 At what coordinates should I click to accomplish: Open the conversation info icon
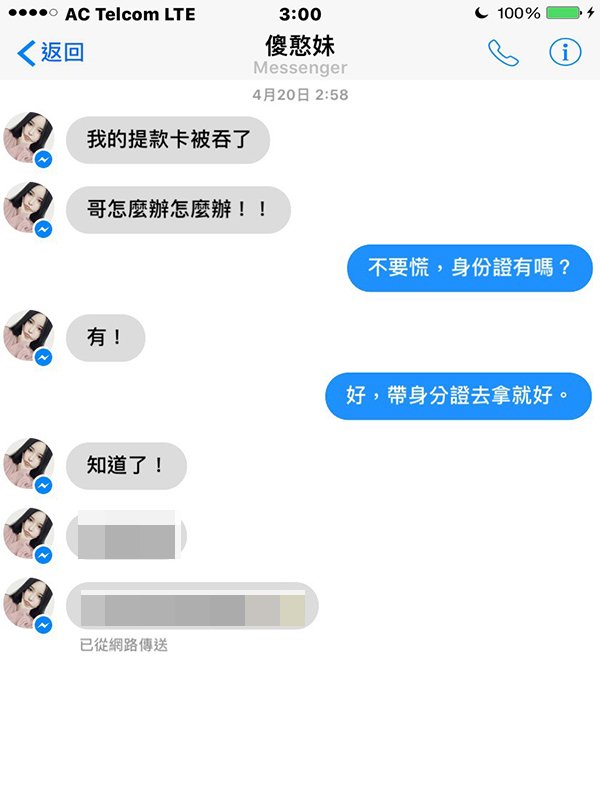[x=565, y=52]
